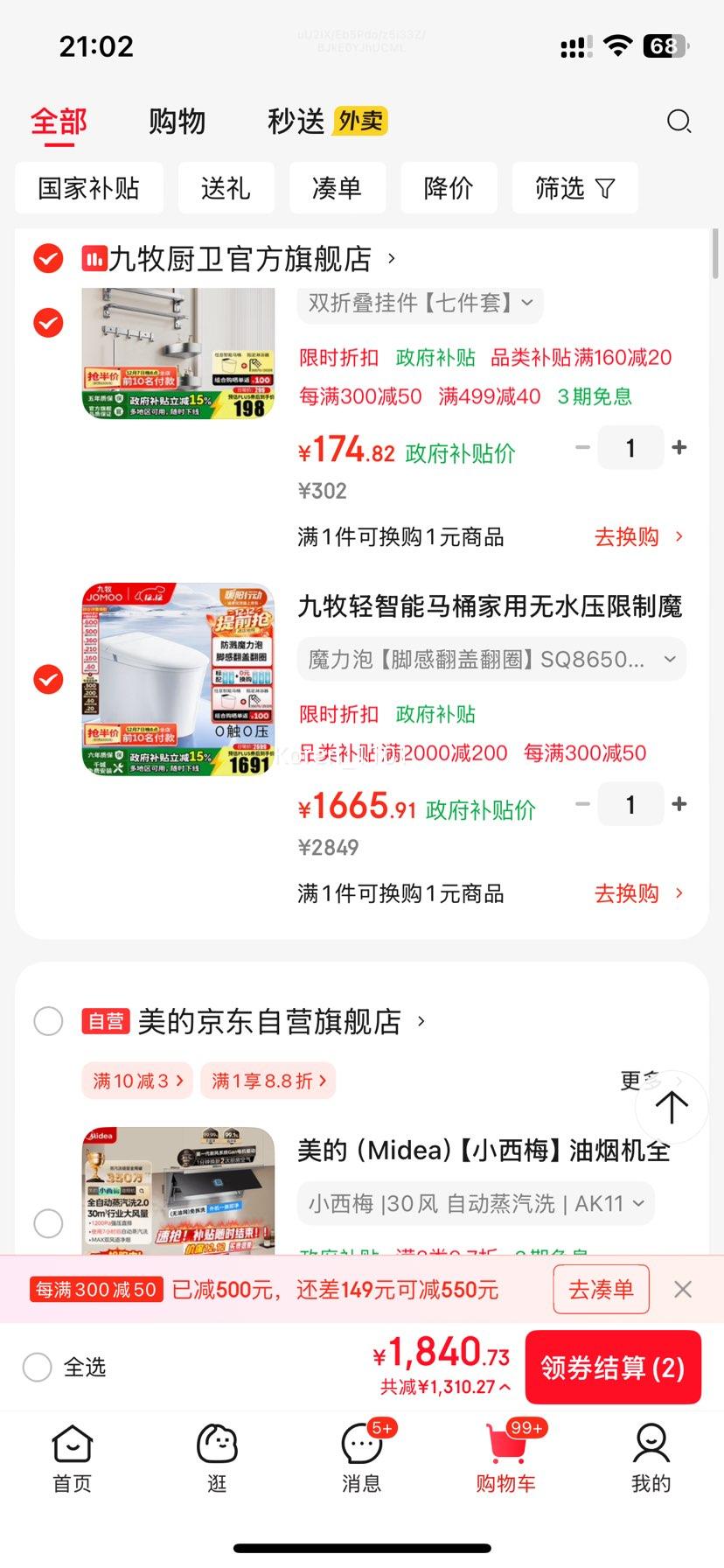The width and height of the screenshot is (724, 1568).
Task: Toggle the 全选 select-all checkbox
Action: click(38, 1367)
